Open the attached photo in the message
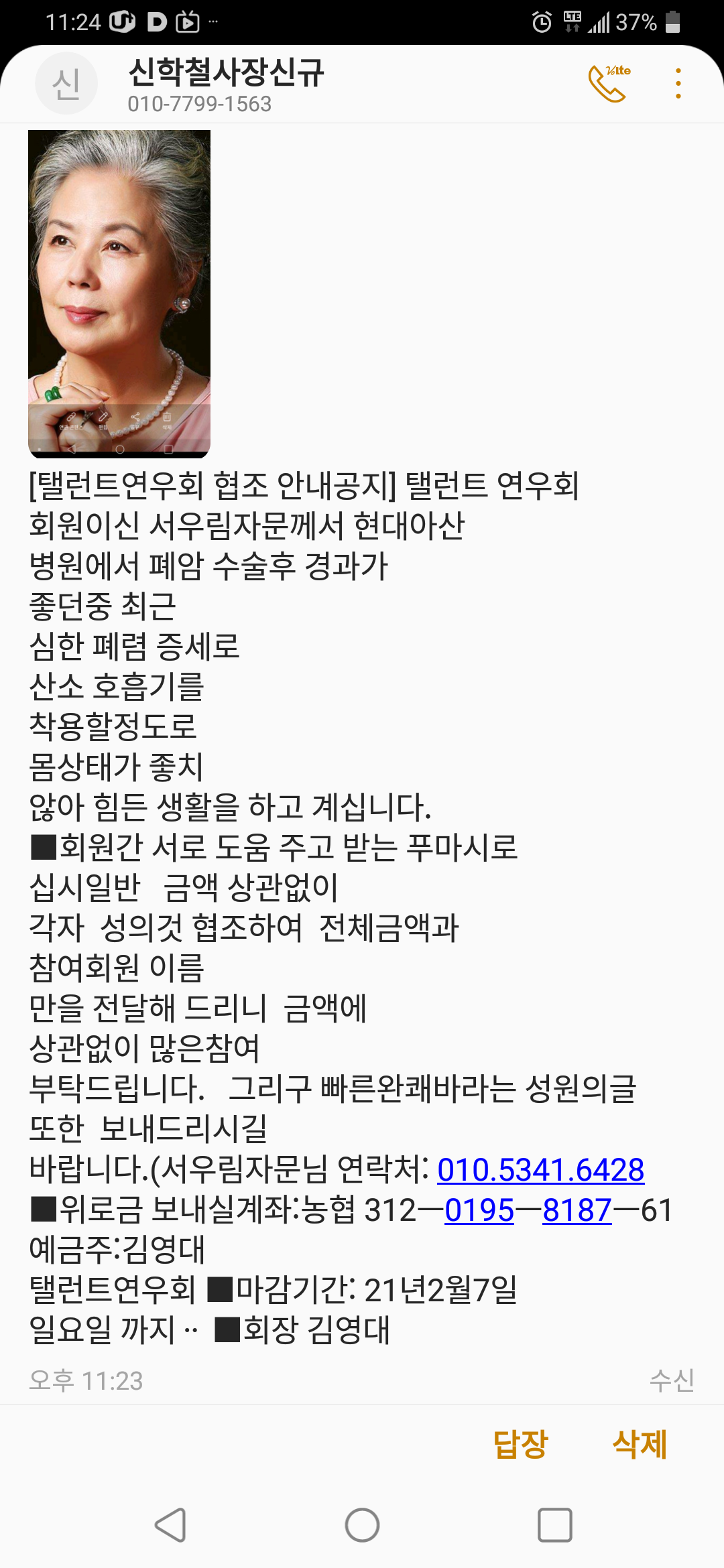The height and width of the screenshot is (1568, 724). pos(119,294)
